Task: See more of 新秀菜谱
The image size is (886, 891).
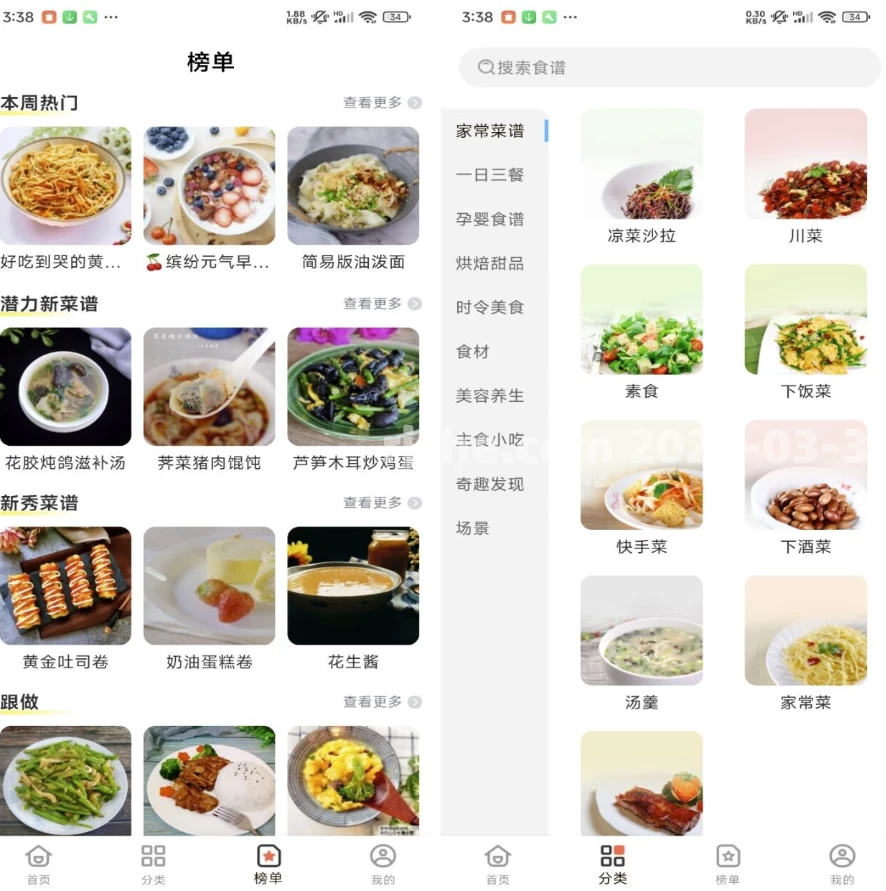Action: click(382, 503)
